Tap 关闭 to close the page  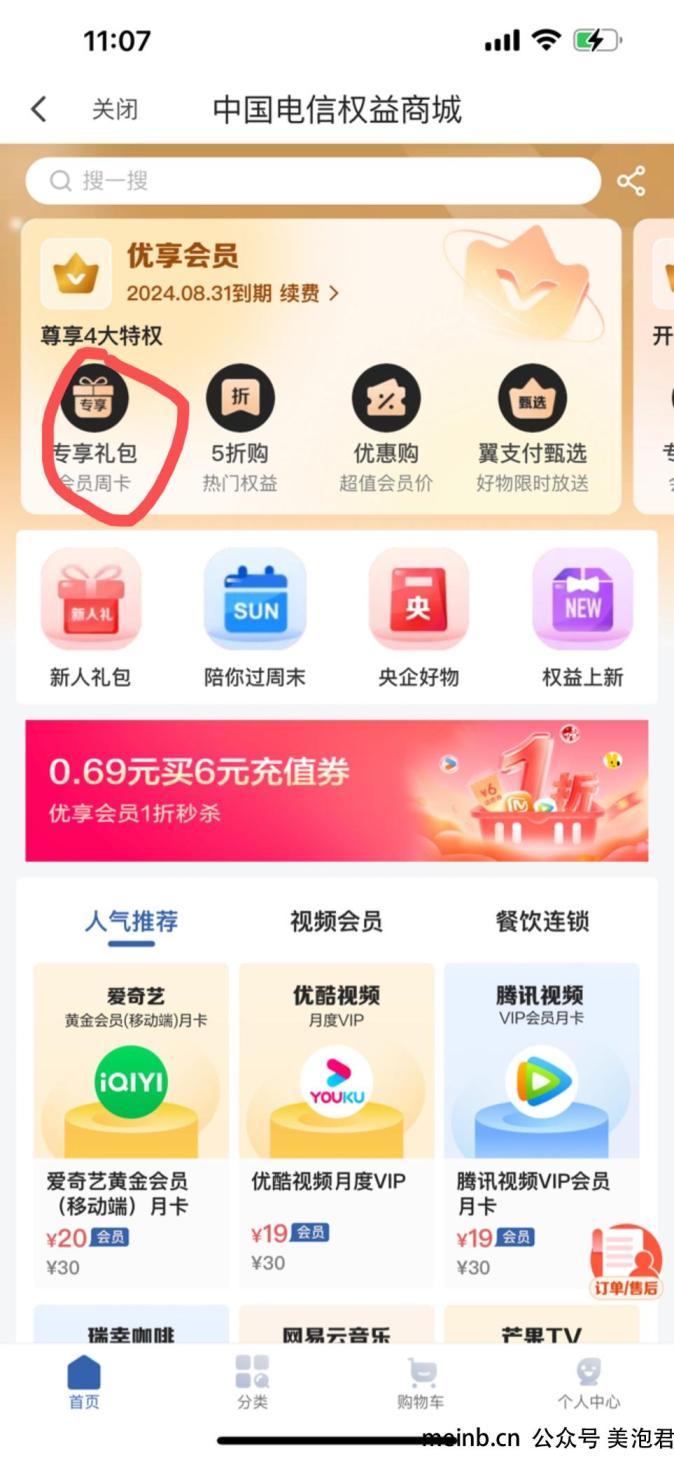tap(115, 110)
